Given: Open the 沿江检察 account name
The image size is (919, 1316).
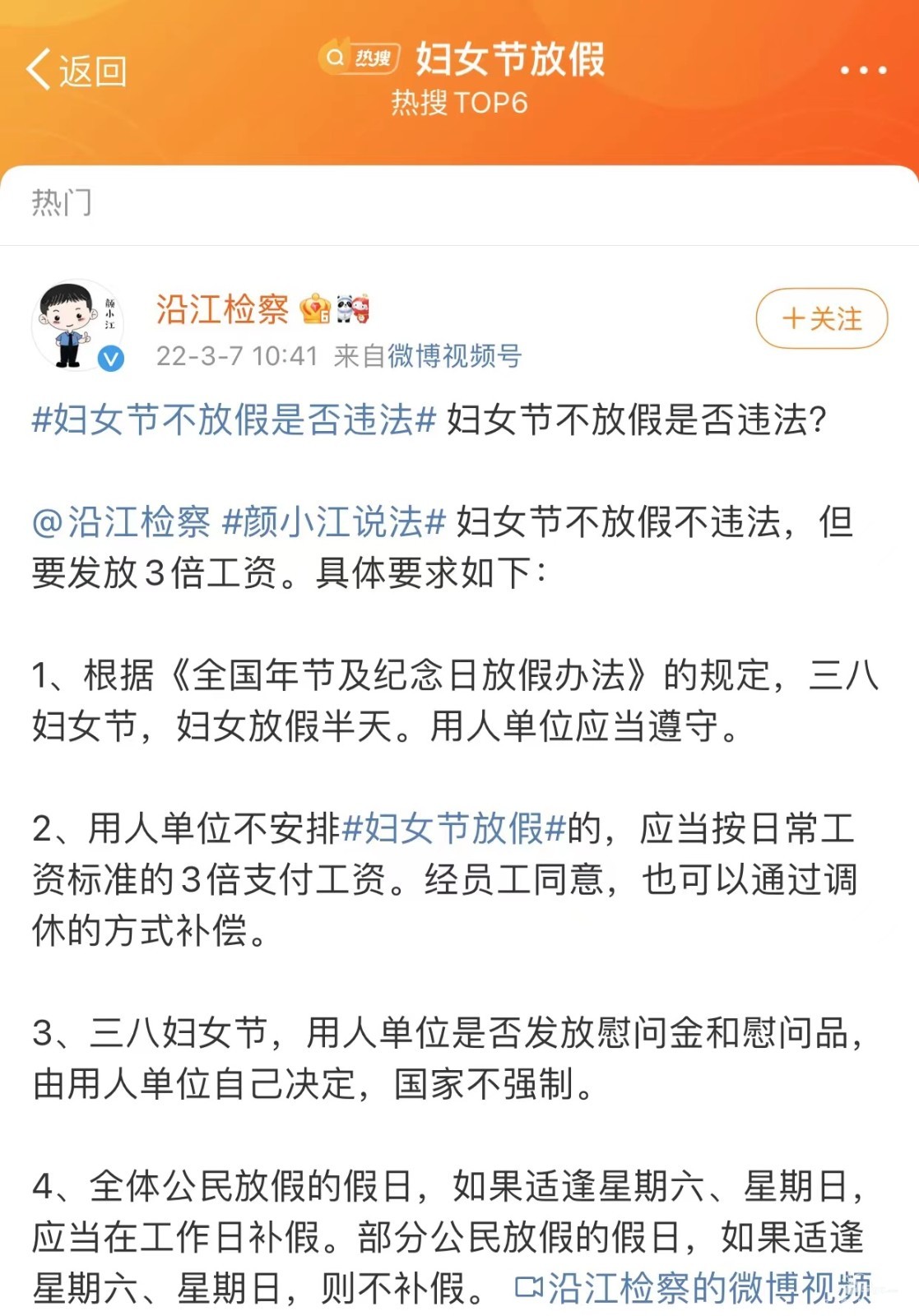Looking at the screenshot, I should click(x=222, y=309).
